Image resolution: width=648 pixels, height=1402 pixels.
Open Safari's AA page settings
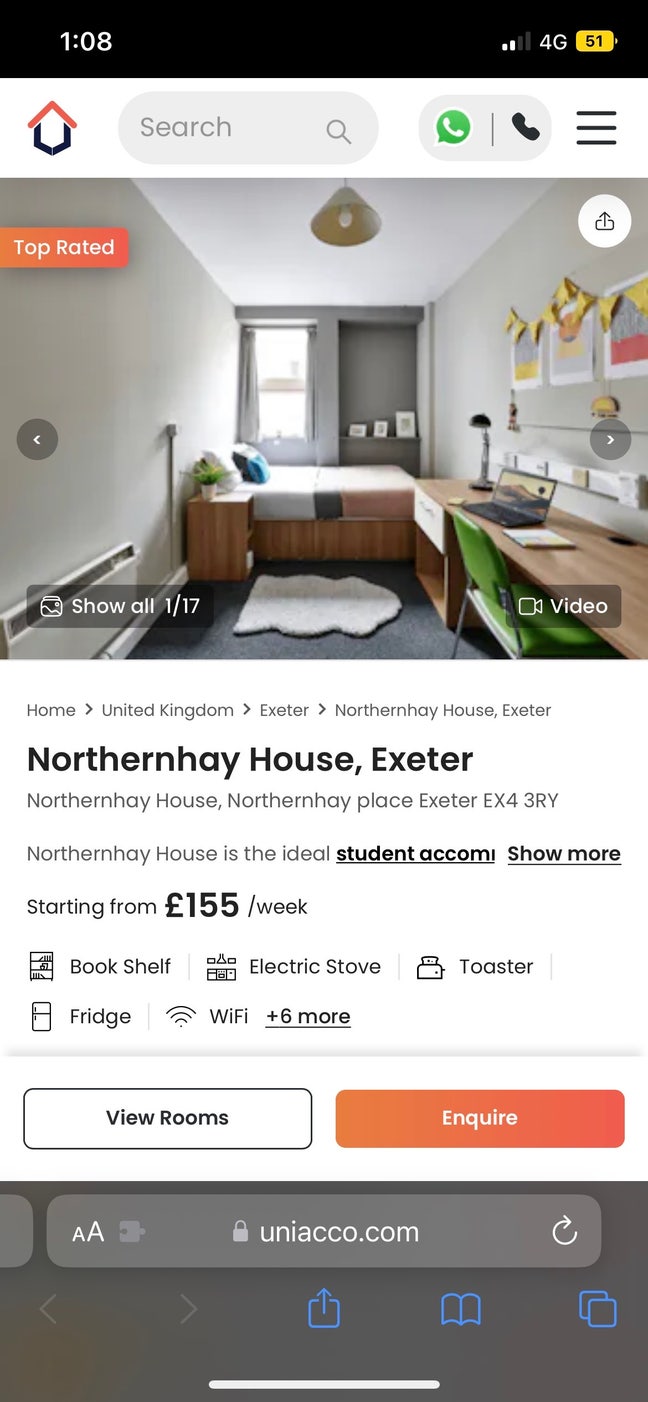pos(88,1232)
